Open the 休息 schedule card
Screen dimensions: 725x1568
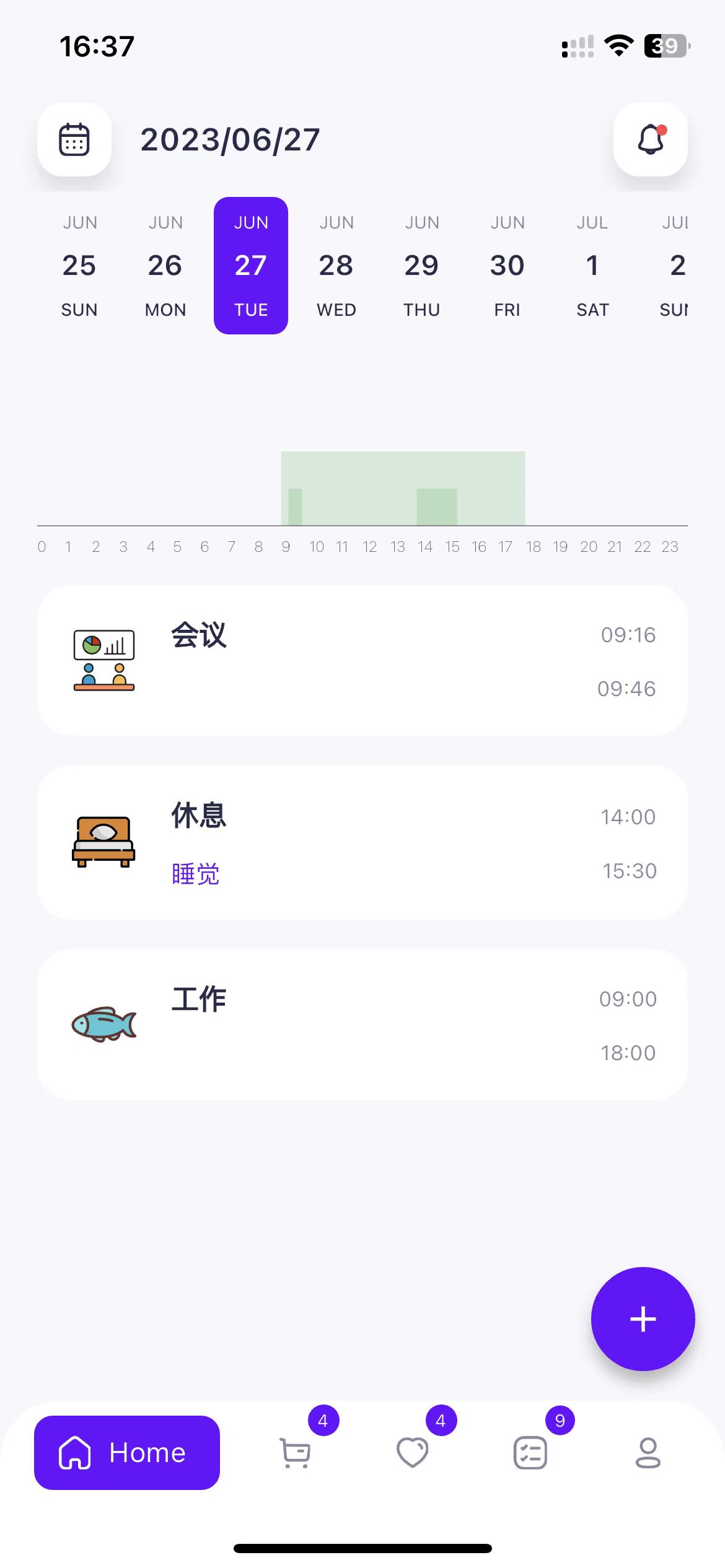[x=362, y=843]
